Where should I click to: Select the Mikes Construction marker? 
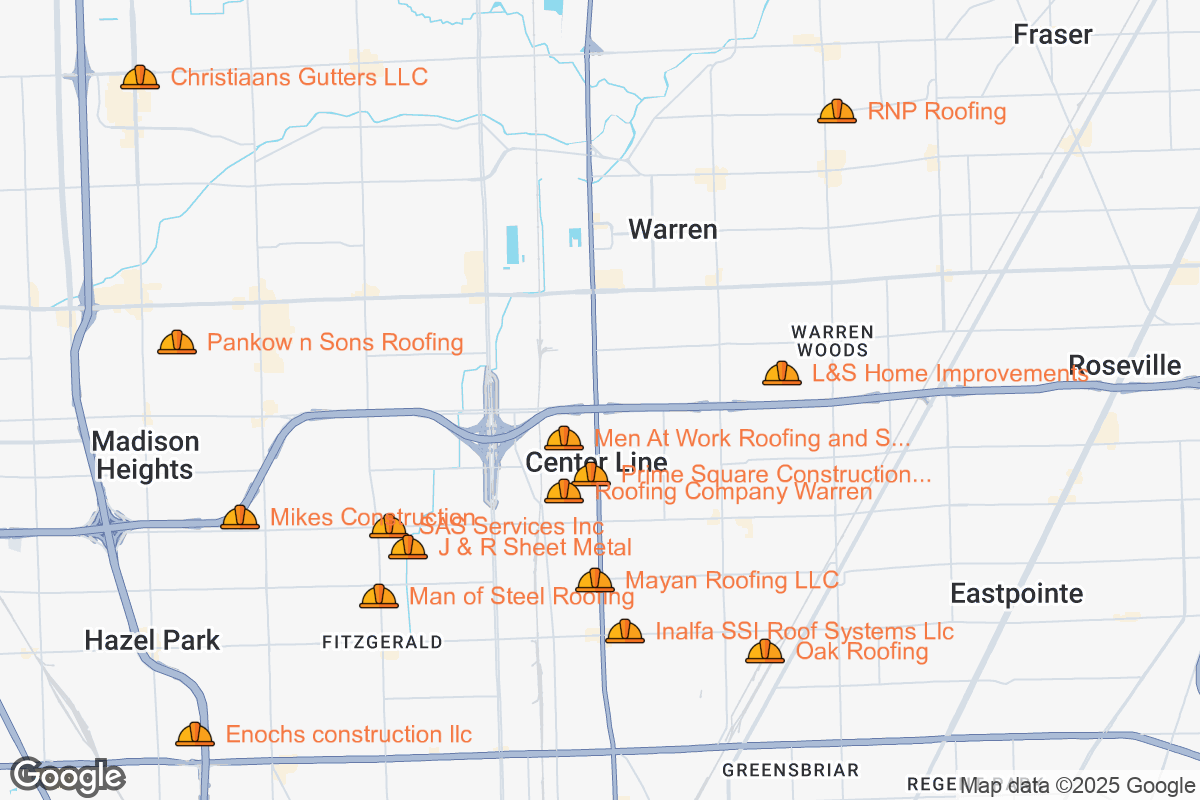click(x=240, y=517)
